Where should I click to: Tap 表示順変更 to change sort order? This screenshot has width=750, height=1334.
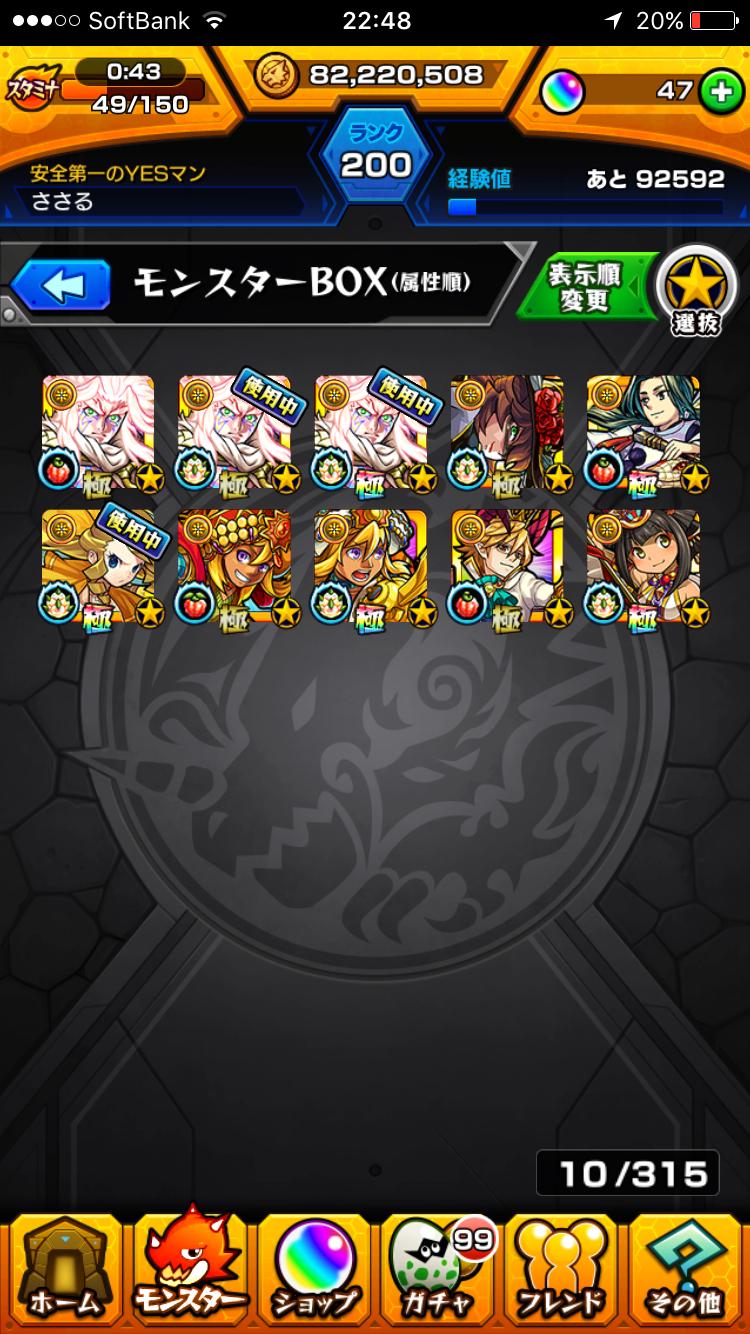pyautogui.click(x=585, y=288)
